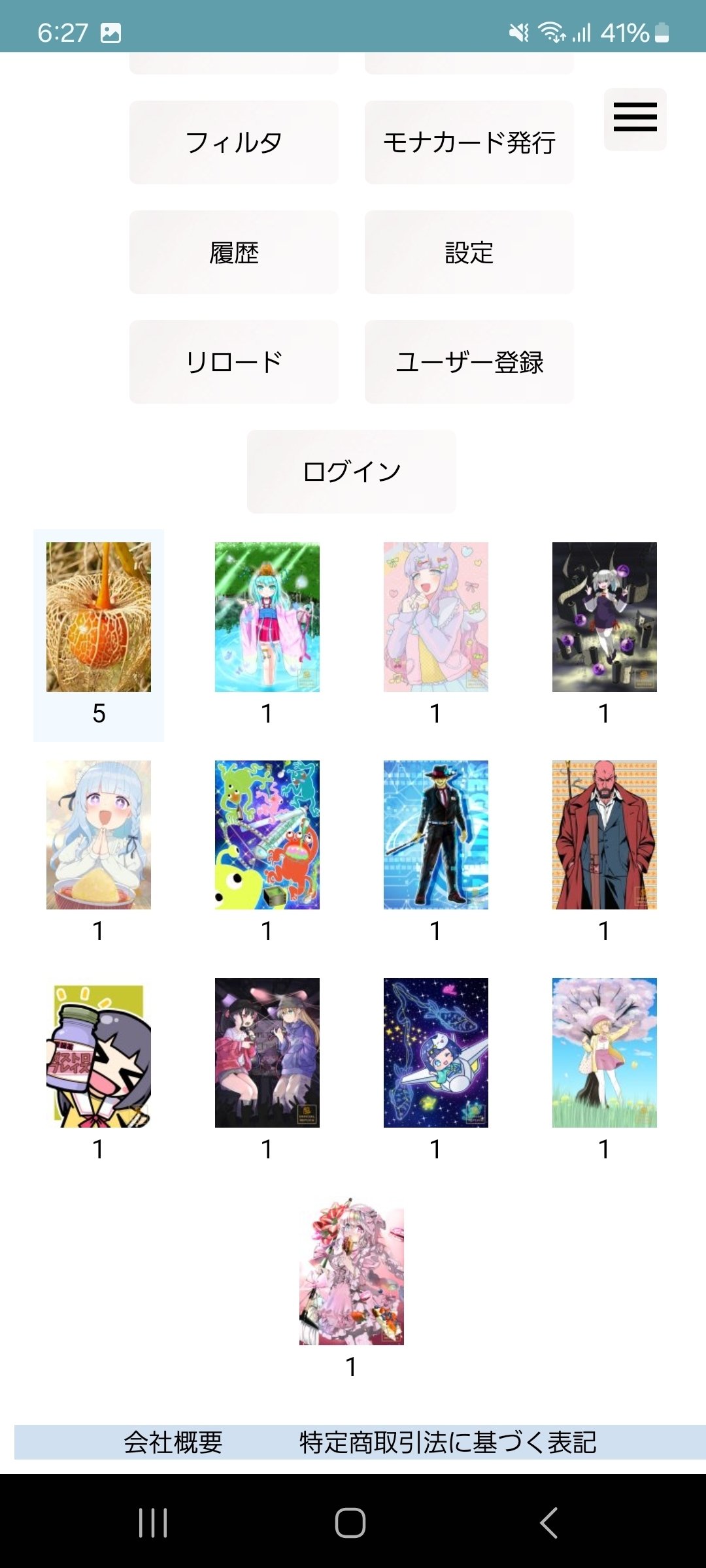The image size is (706, 1568).
Task: View the colorful octopus monsters card
Action: click(x=267, y=835)
